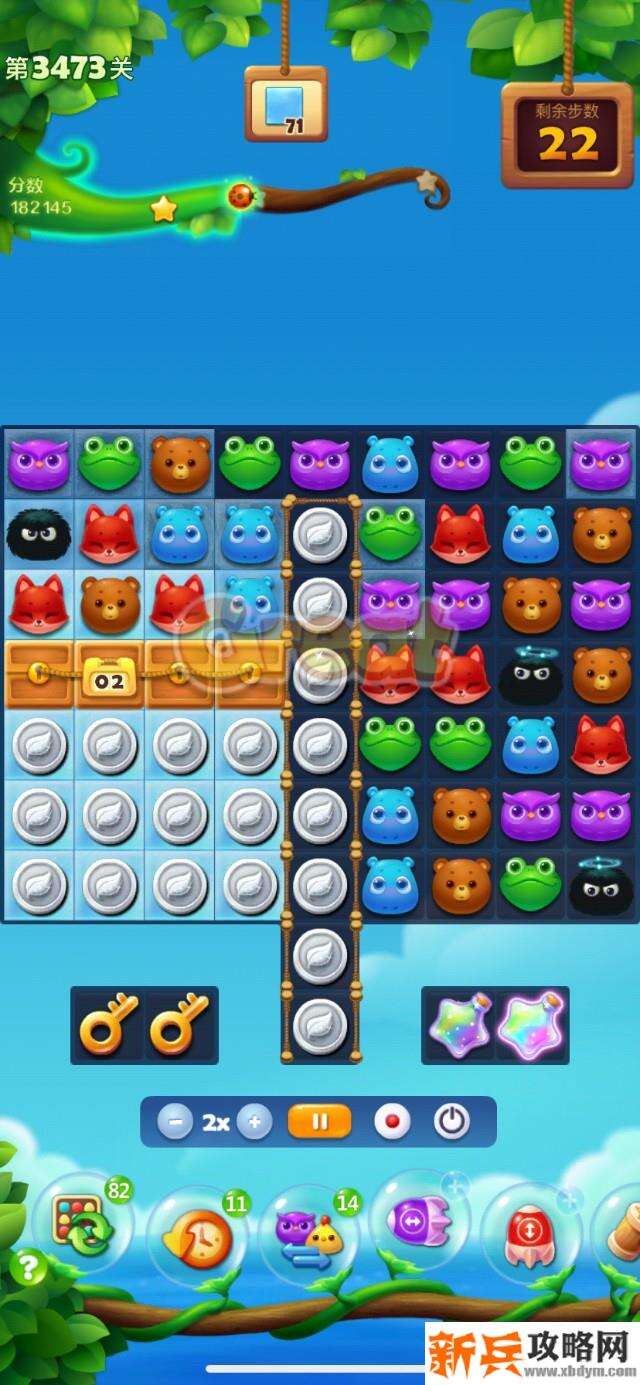Use the undo-step clock booster with 11
Screen dimensions: 640x1385
[197, 1236]
